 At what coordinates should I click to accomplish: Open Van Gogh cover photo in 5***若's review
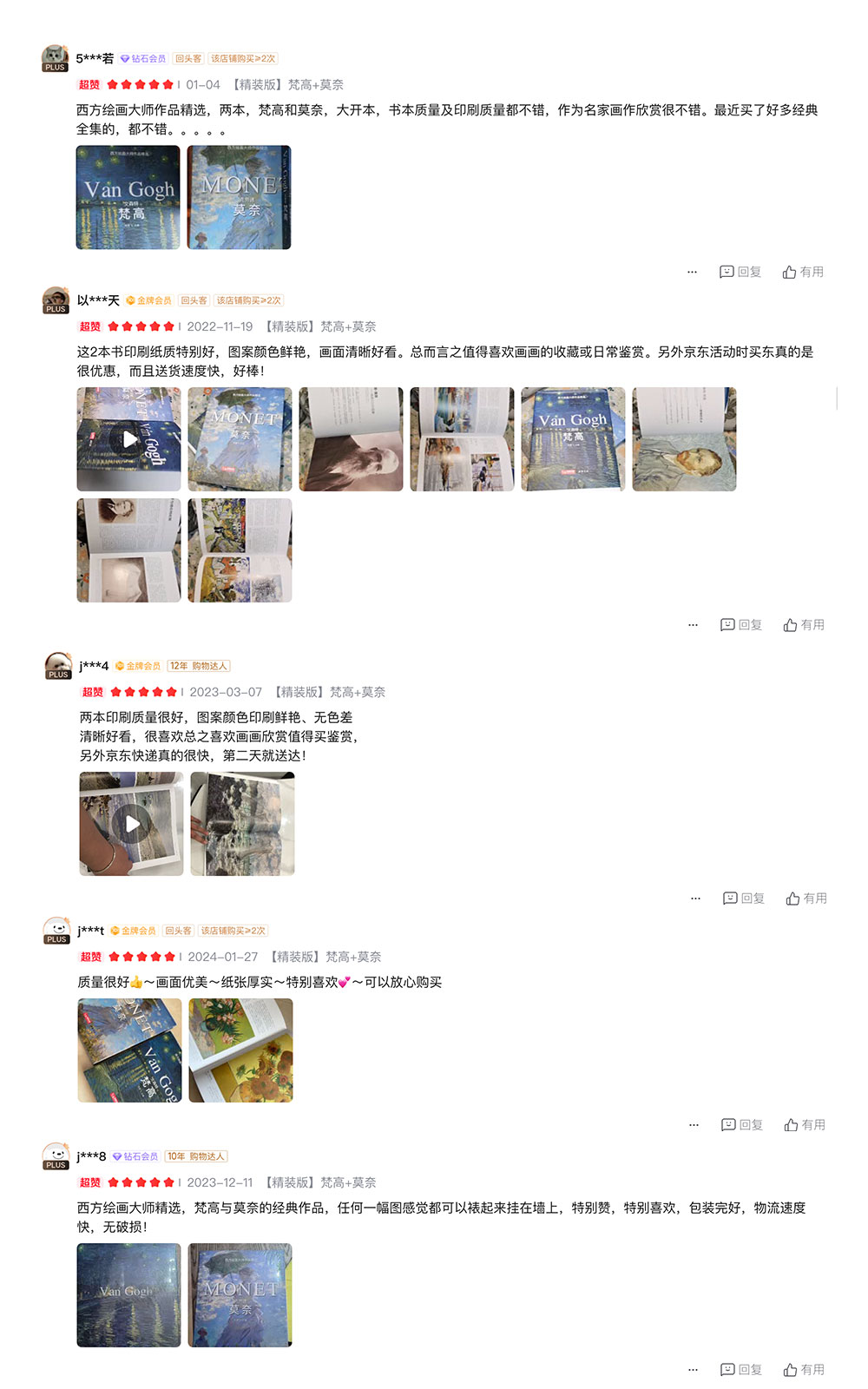[128, 197]
